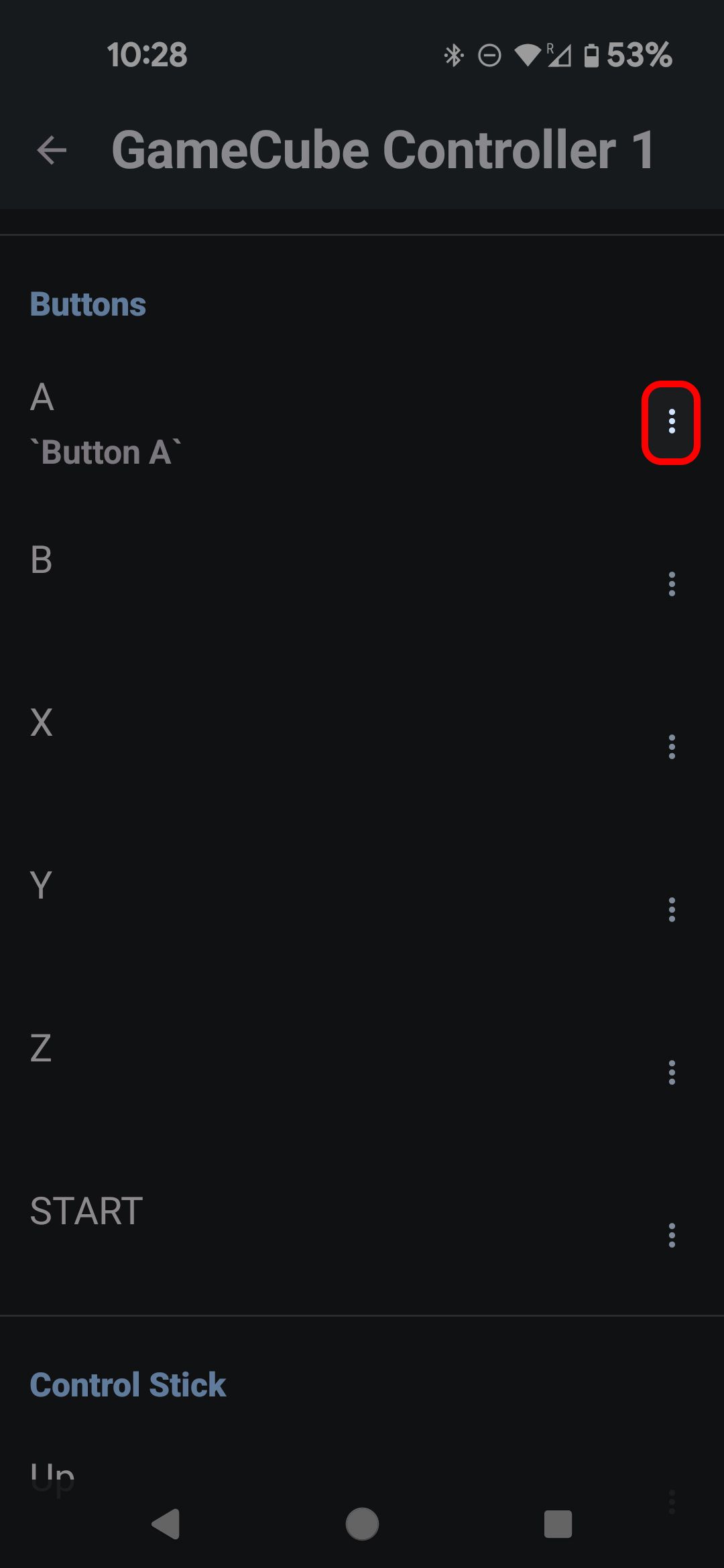Open the recent apps overview
Image resolution: width=724 pixels, height=1568 pixels.
tap(558, 1524)
